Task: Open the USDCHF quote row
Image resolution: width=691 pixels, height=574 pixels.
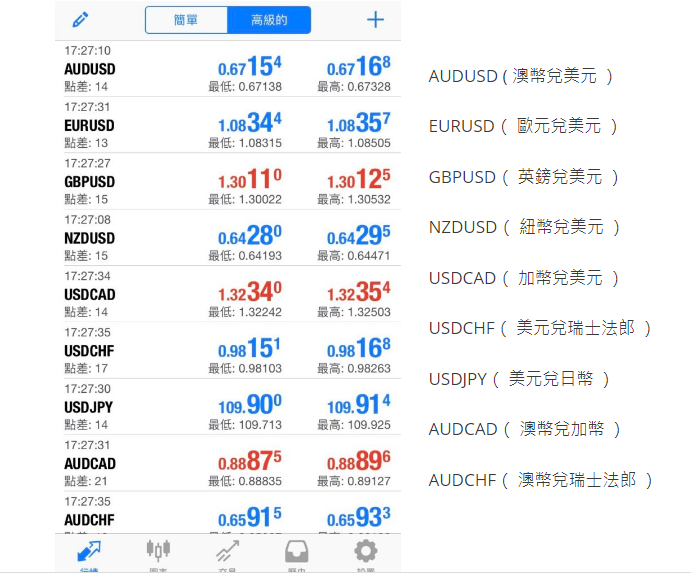Action: 228,350
